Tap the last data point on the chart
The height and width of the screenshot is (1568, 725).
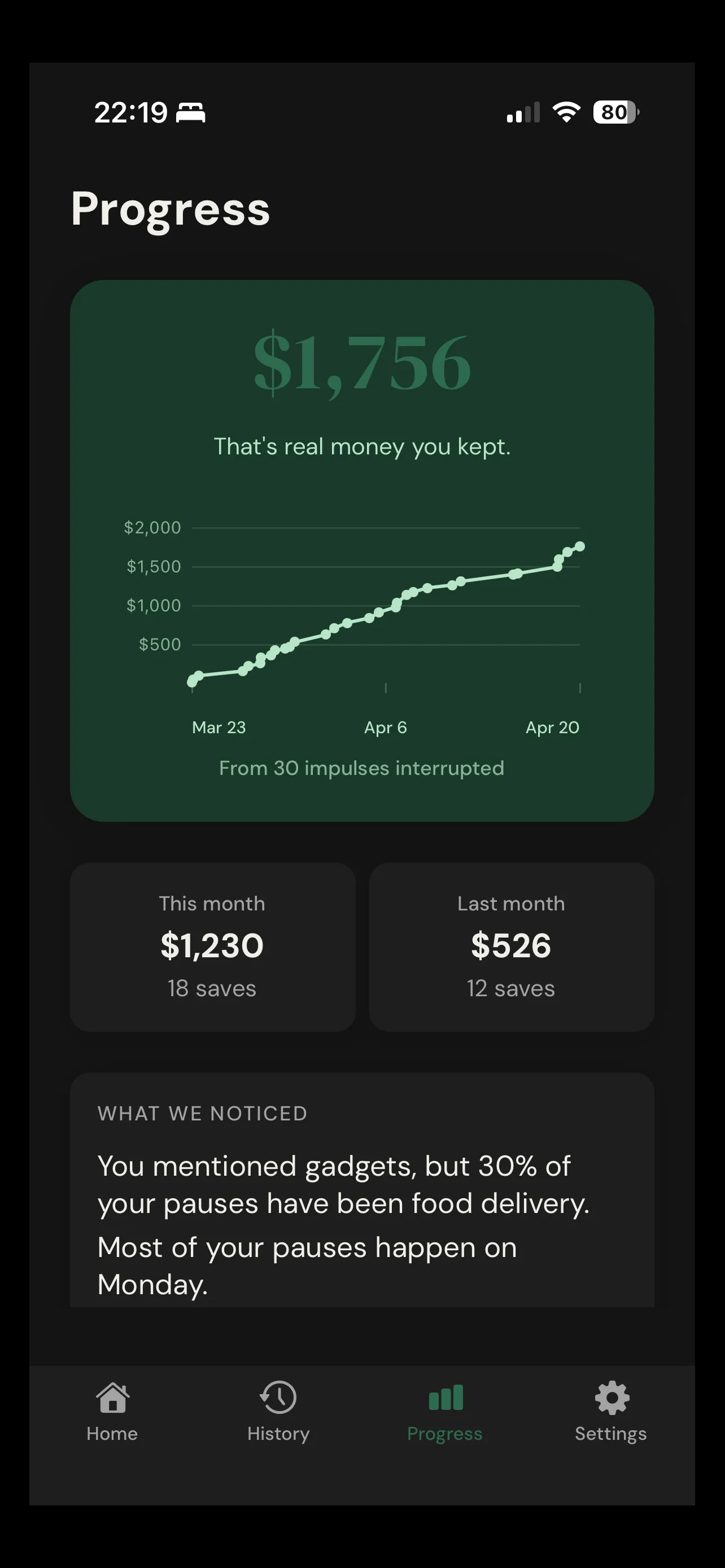[579, 546]
